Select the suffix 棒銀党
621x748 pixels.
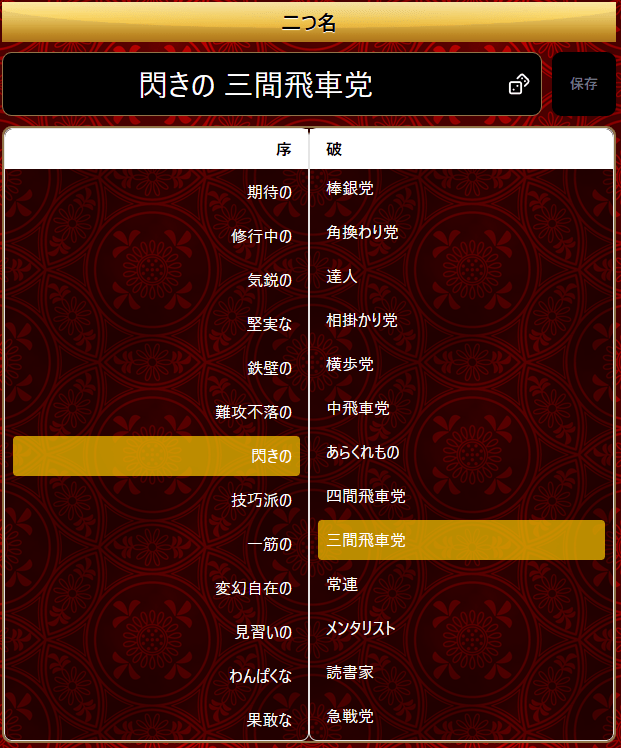click(350, 188)
